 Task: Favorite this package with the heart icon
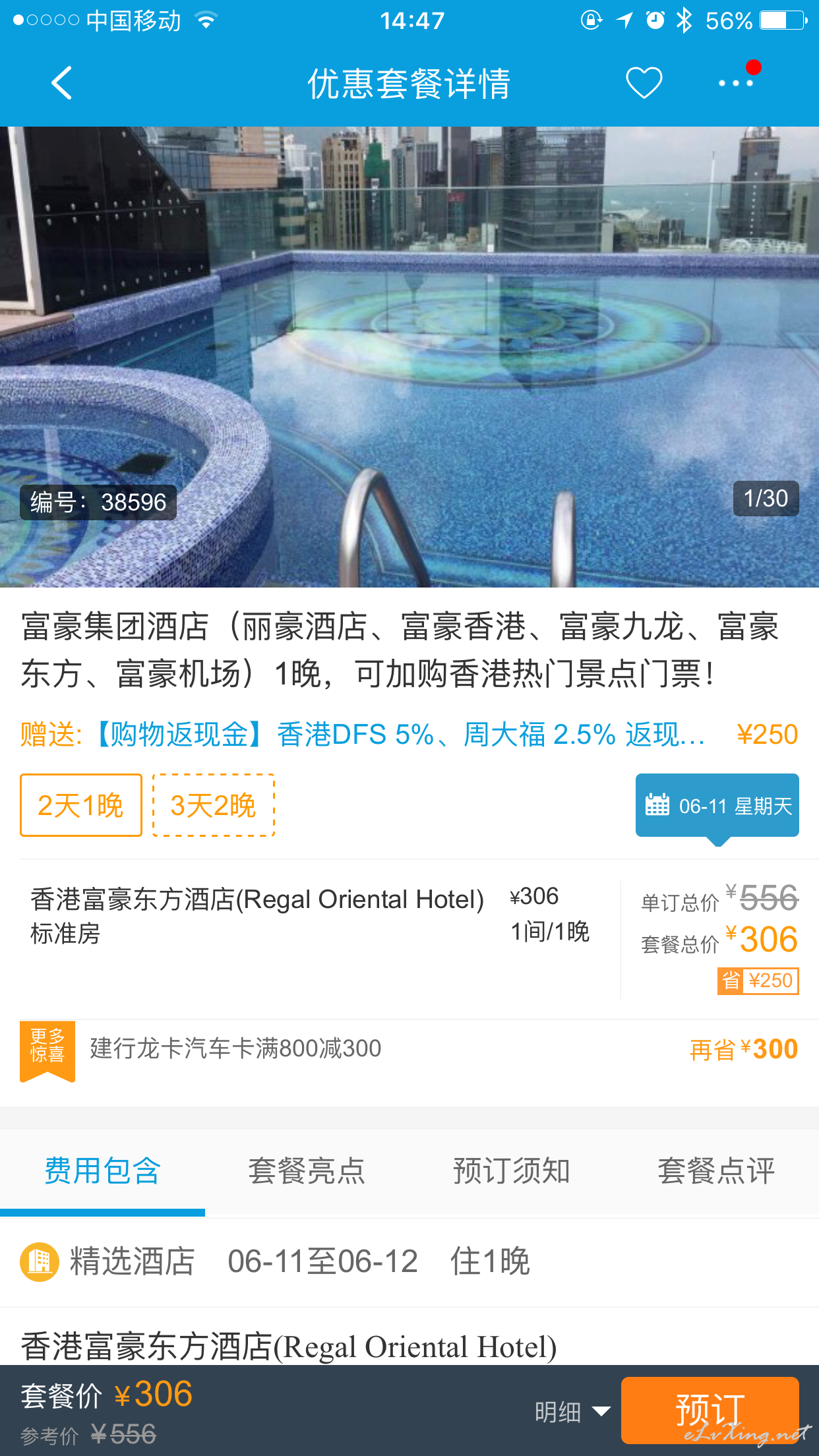click(x=644, y=83)
